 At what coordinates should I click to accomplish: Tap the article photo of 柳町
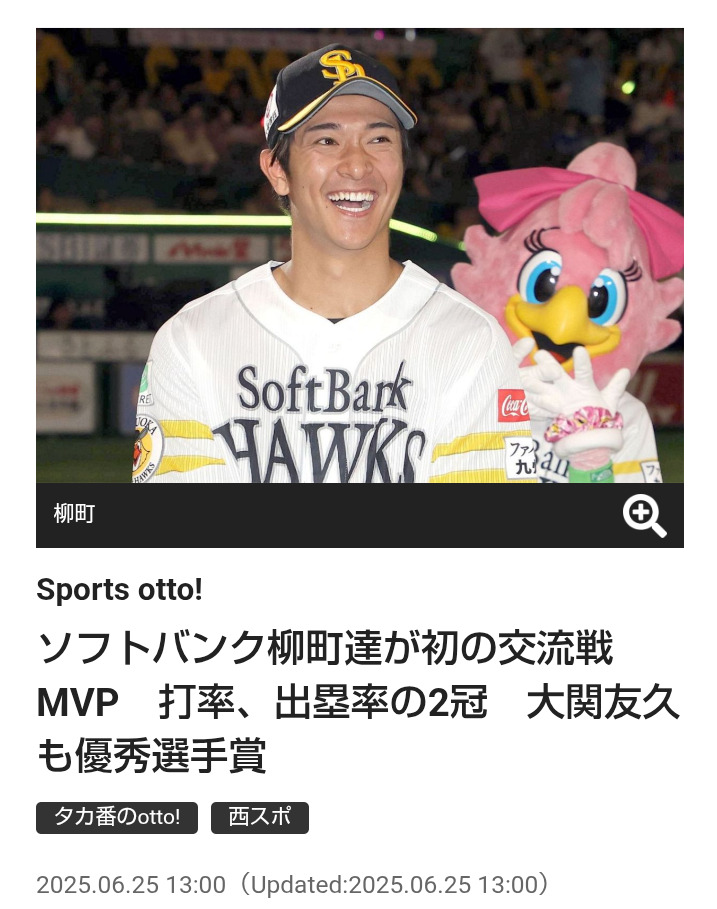tap(359, 255)
